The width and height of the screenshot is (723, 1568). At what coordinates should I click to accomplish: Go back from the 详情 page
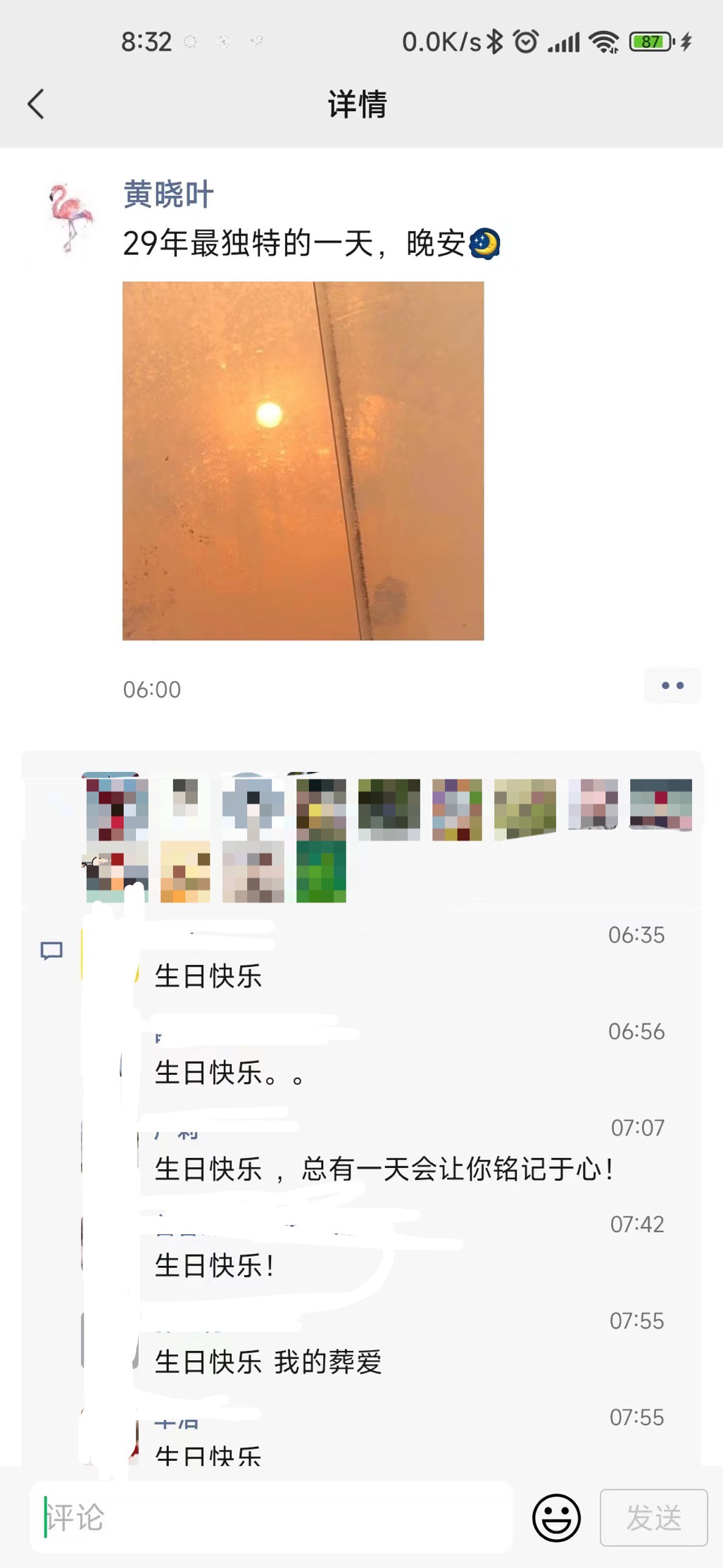pyautogui.click(x=36, y=104)
